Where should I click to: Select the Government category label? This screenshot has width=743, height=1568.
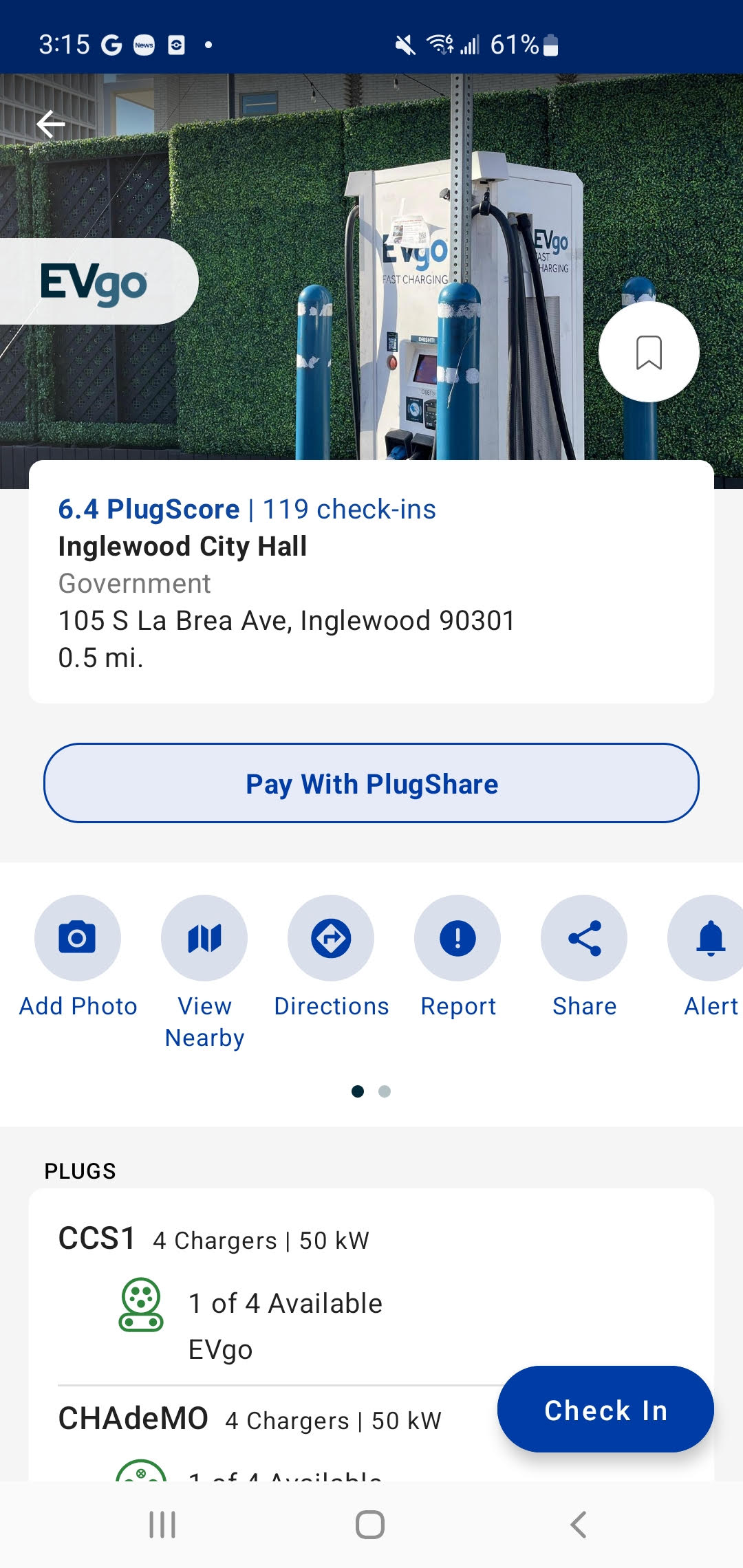coord(135,583)
